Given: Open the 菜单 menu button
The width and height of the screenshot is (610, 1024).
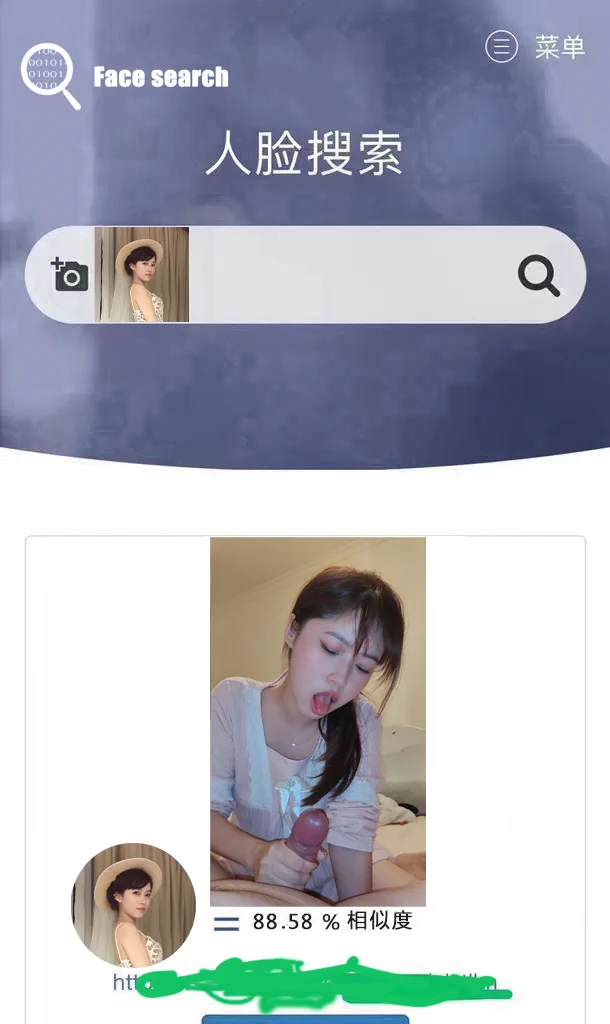Looking at the screenshot, I should pos(535,47).
